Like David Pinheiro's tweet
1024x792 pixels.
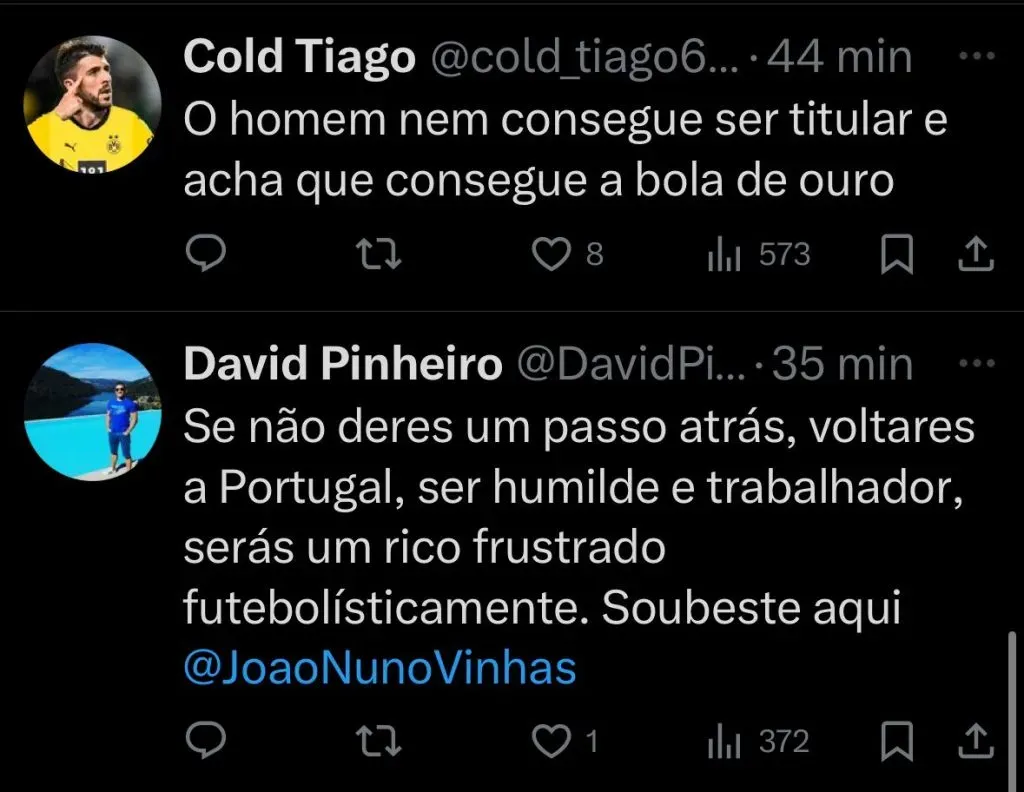549,742
